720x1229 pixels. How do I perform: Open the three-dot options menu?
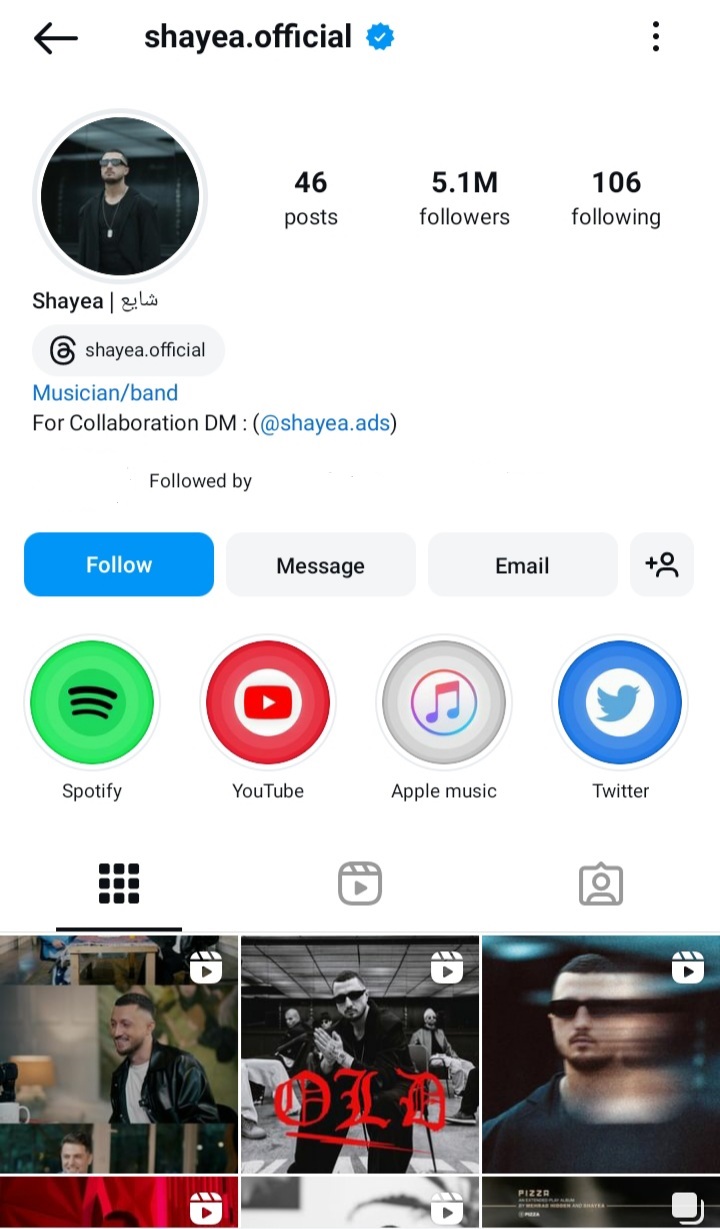click(x=655, y=36)
